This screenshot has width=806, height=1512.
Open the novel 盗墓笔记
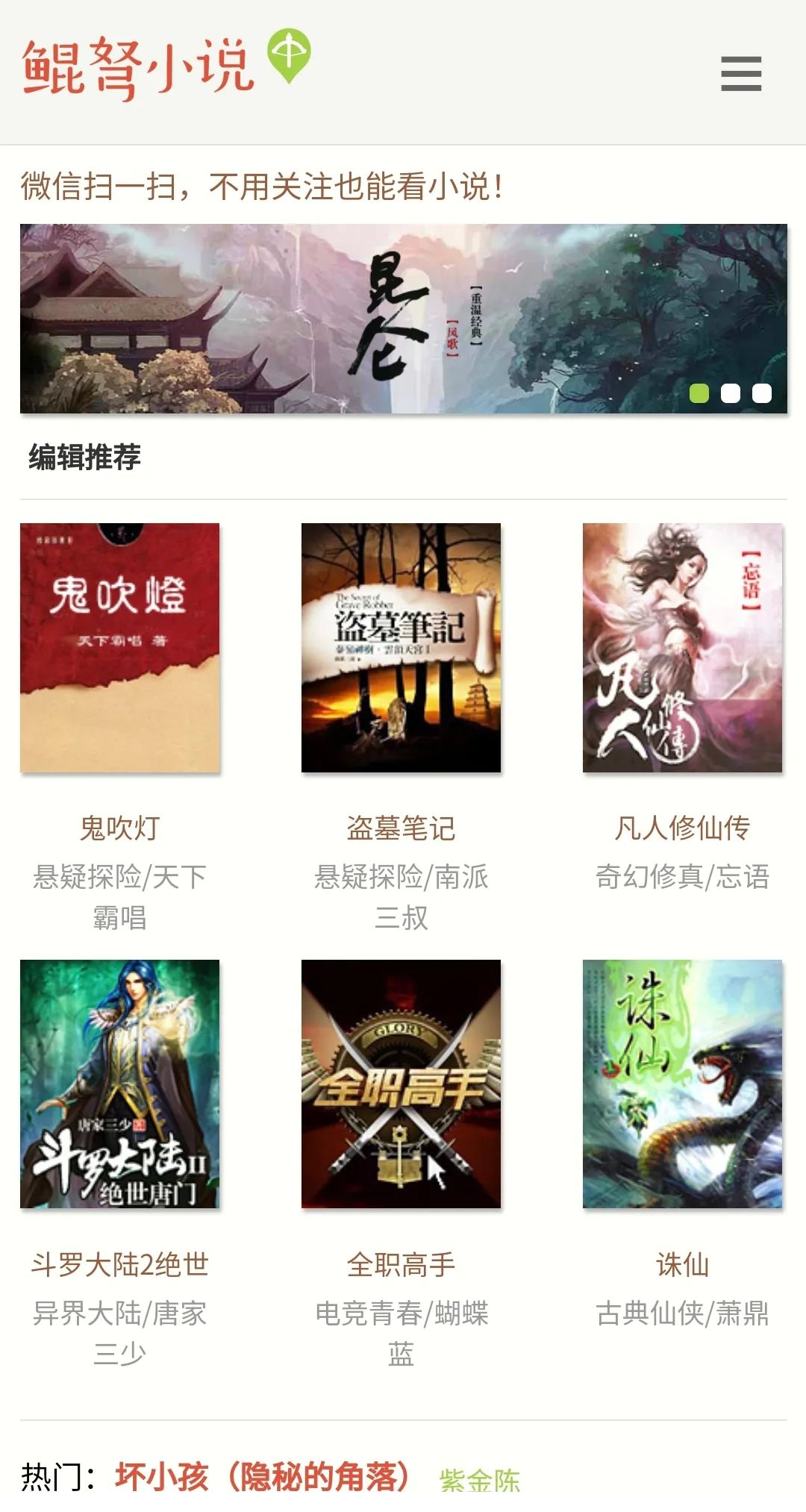401,648
